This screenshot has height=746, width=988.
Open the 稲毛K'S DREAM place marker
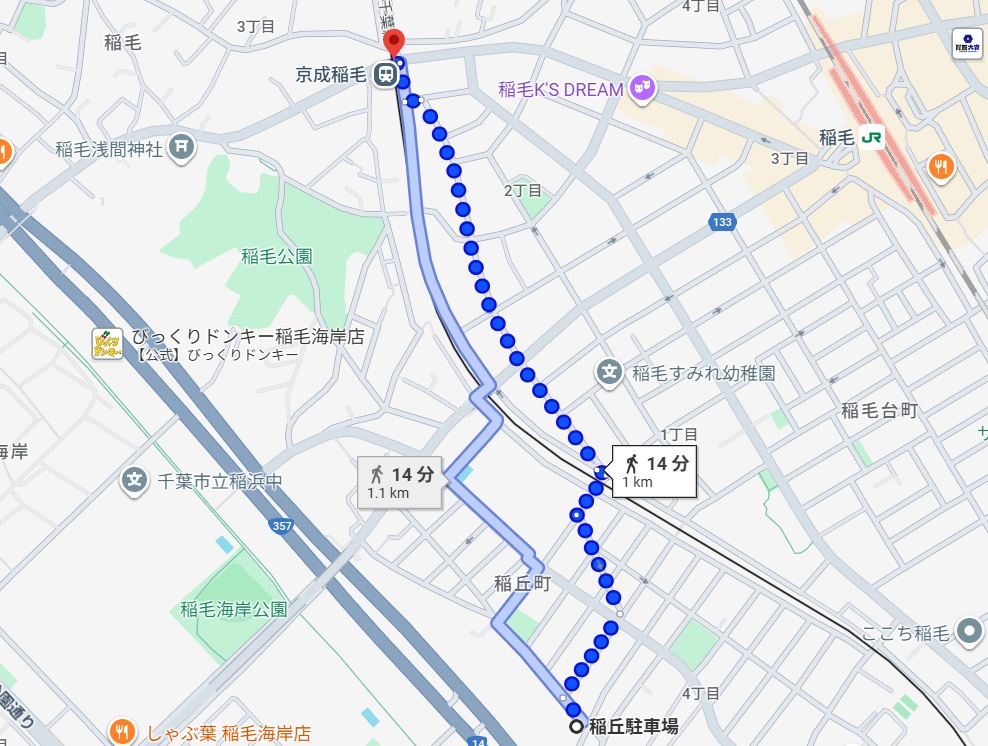(x=642, y=89)
